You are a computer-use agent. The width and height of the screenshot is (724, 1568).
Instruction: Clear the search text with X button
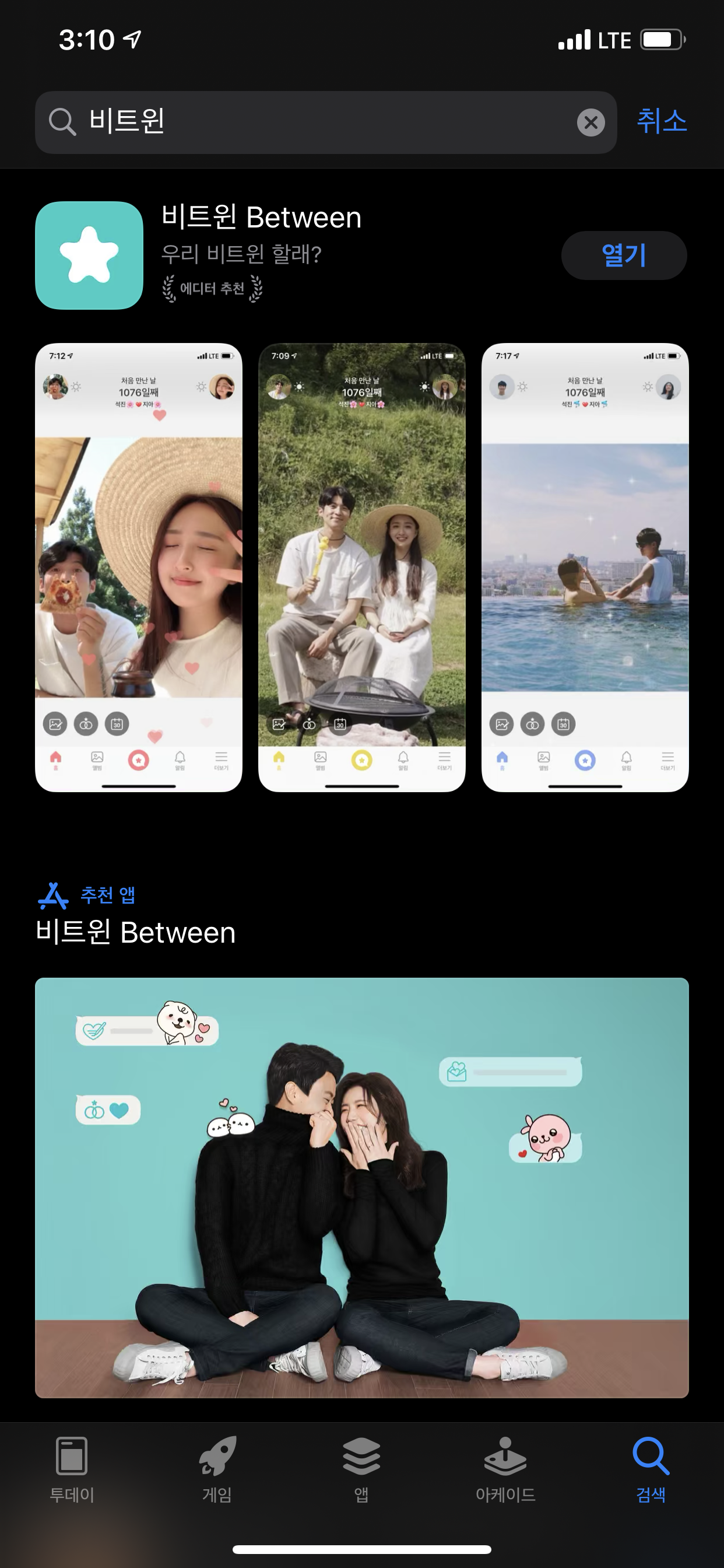click(x=590, y=123)
